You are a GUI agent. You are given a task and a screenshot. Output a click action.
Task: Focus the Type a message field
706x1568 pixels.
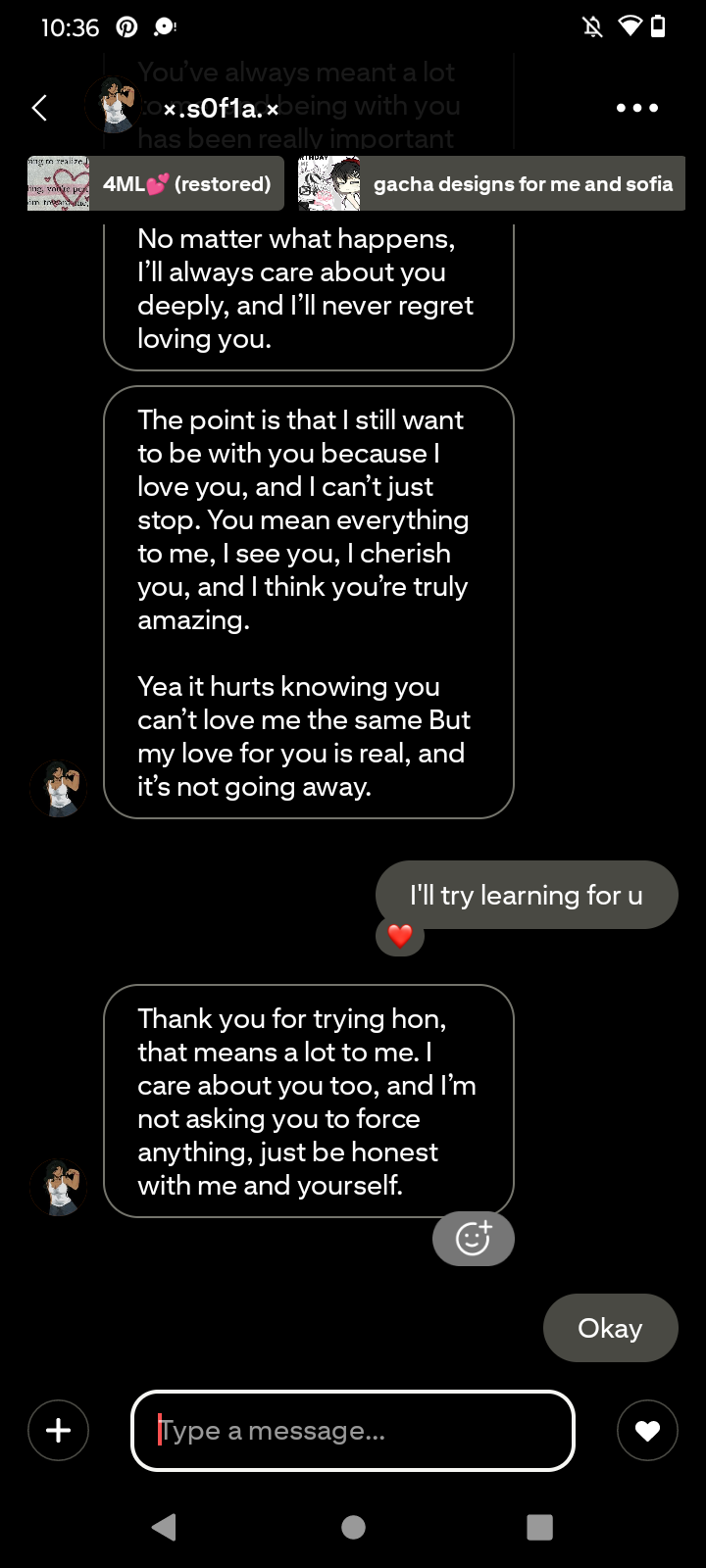tap(353, 1431)
